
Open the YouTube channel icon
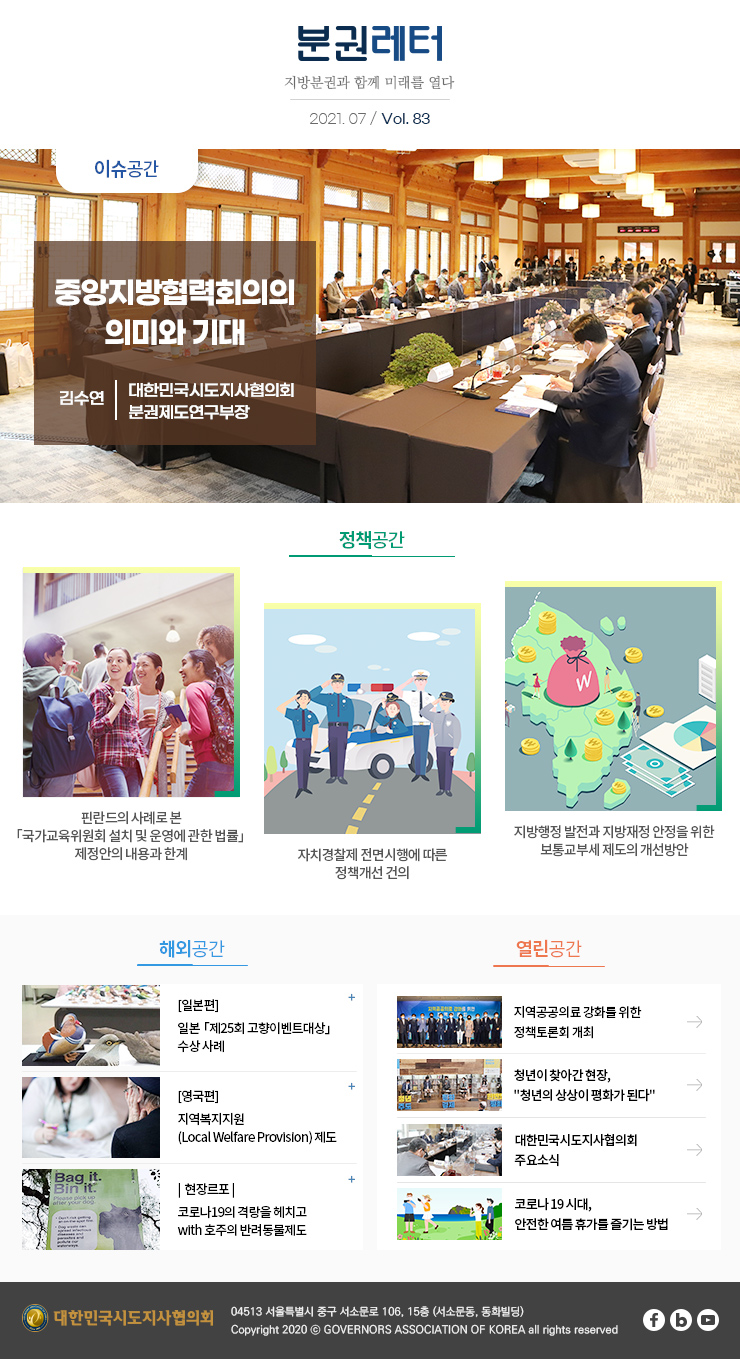point(708,1319)
